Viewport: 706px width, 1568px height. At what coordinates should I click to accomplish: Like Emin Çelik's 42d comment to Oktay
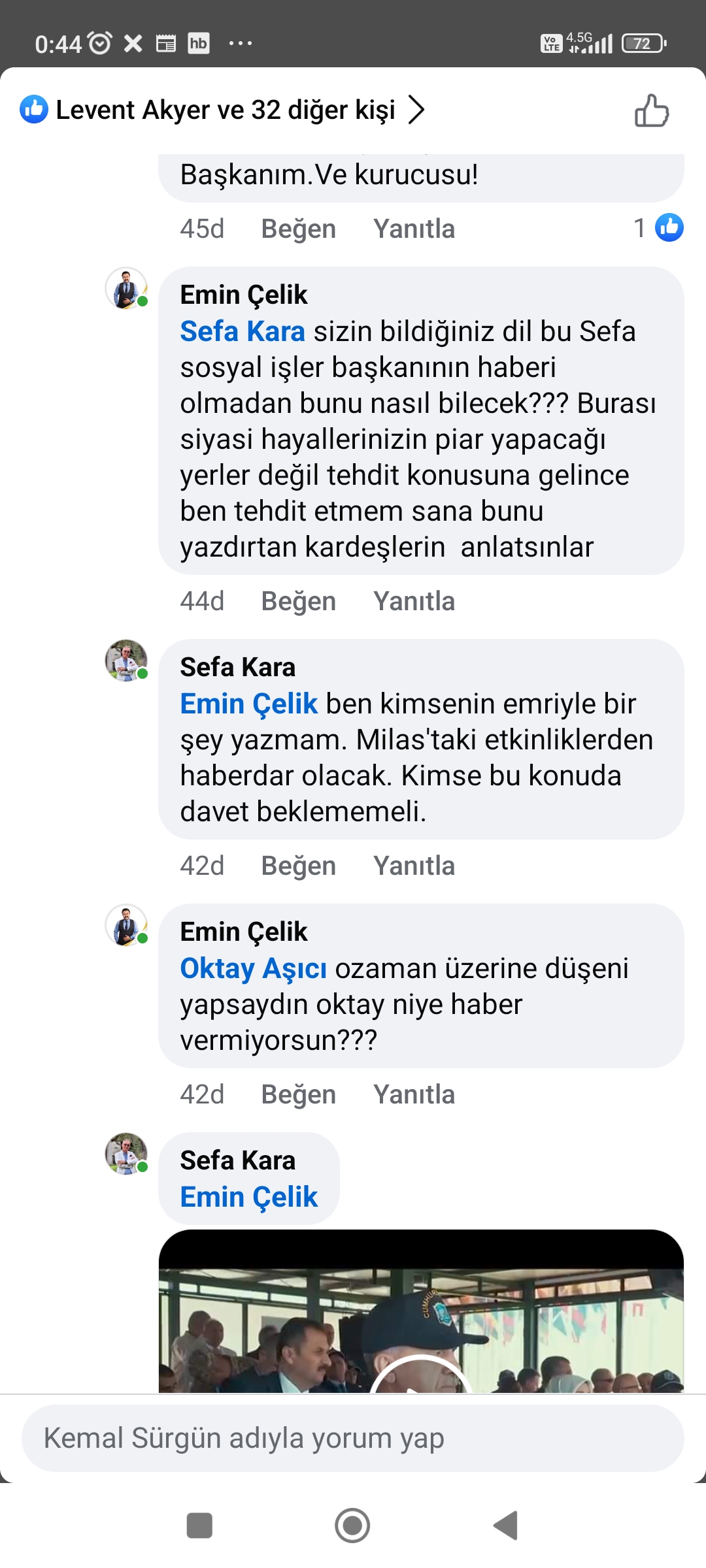[x=298, y=1094]
